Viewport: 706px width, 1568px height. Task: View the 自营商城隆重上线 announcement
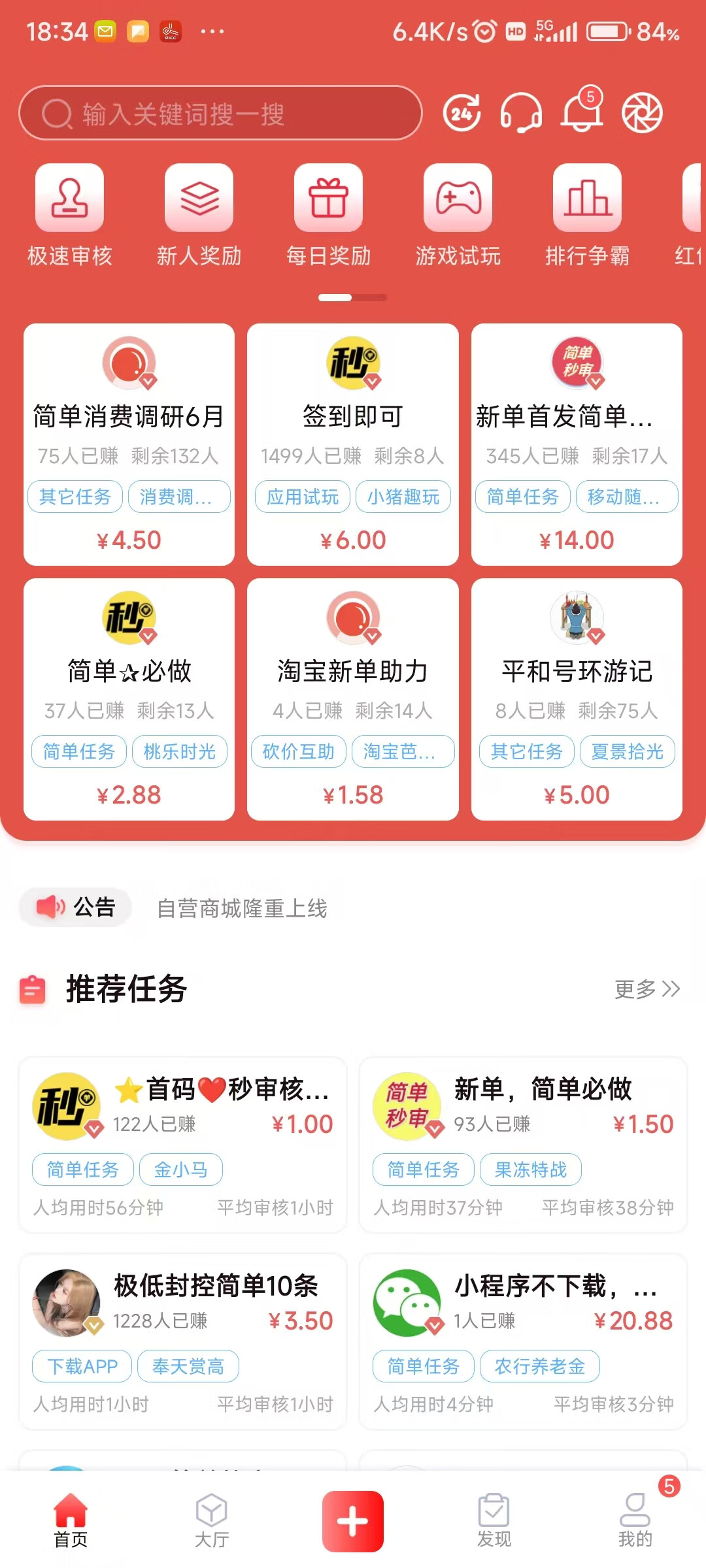tap(242, 908)
